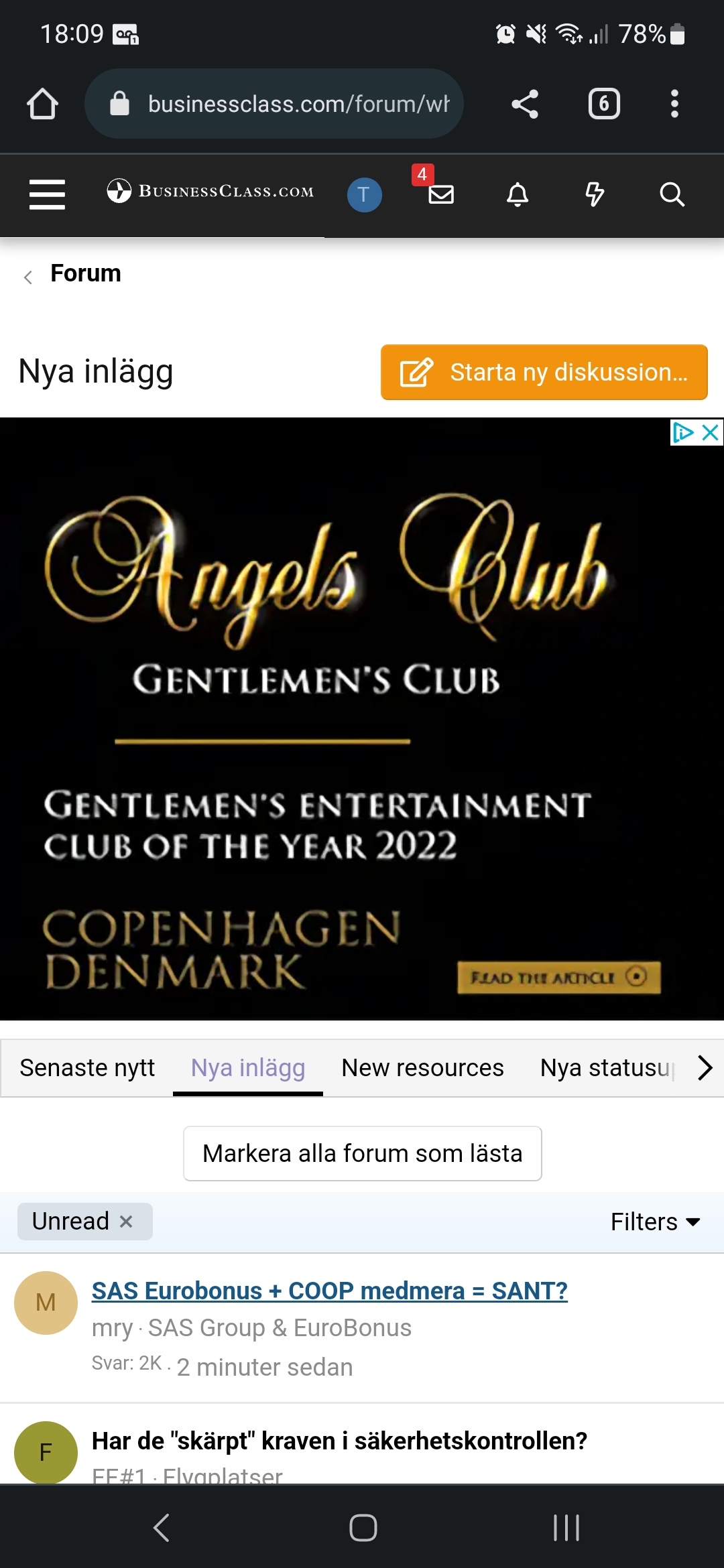
Task: Check notifications via the bell icon
Action: 518,195
